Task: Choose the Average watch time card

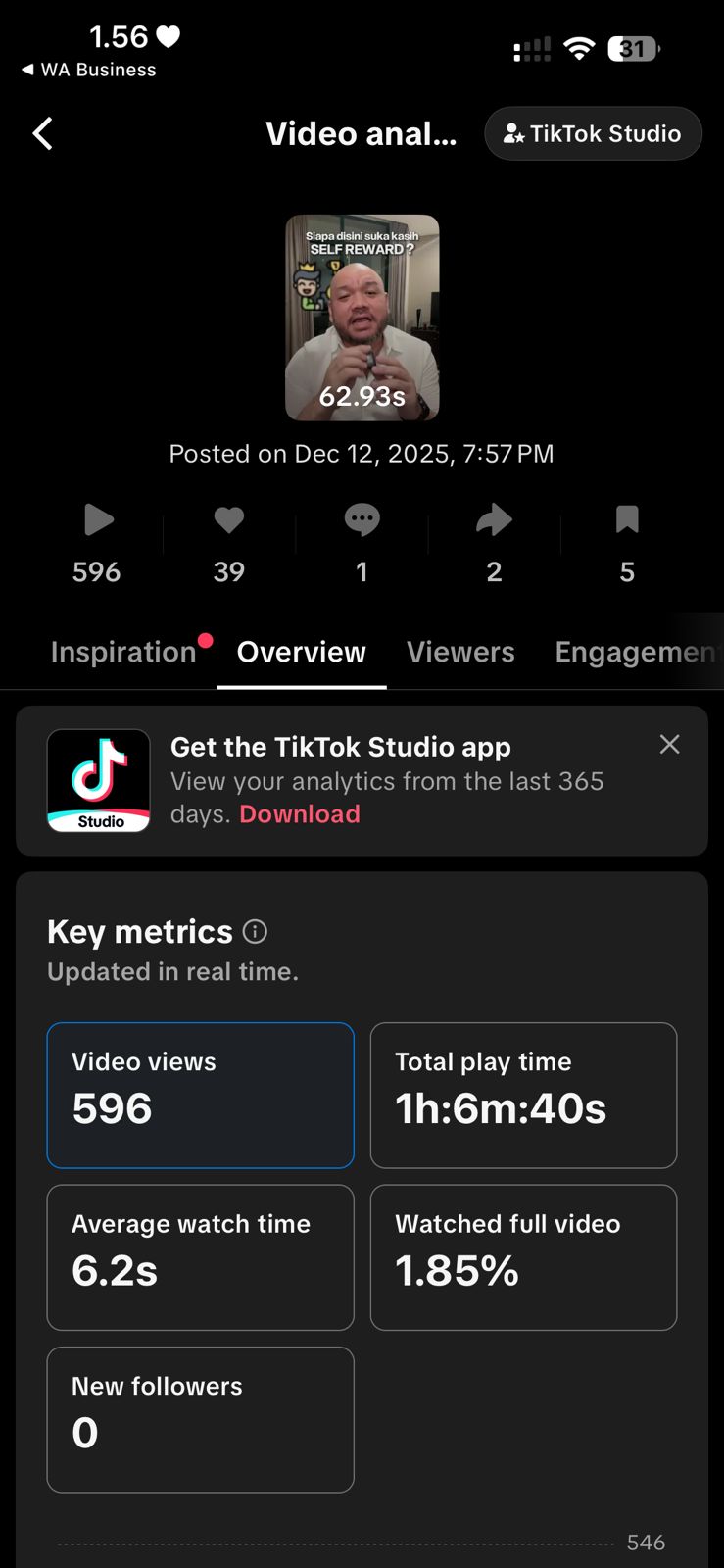Action: [200, 1257]
